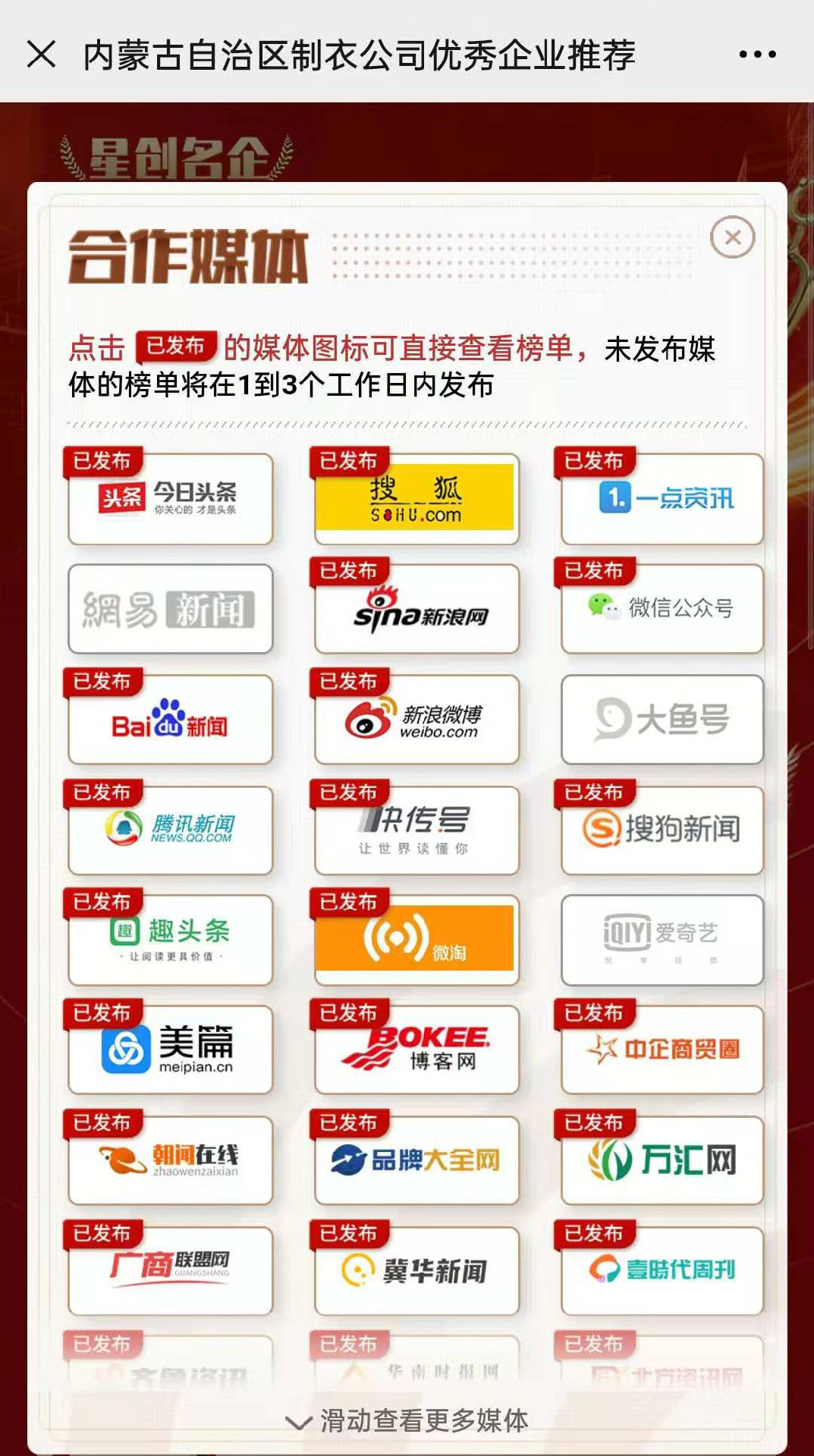814x1456 pixels.
Task: Open the 新浪微博 weibo.com tile
Action: tap(416, 720)
